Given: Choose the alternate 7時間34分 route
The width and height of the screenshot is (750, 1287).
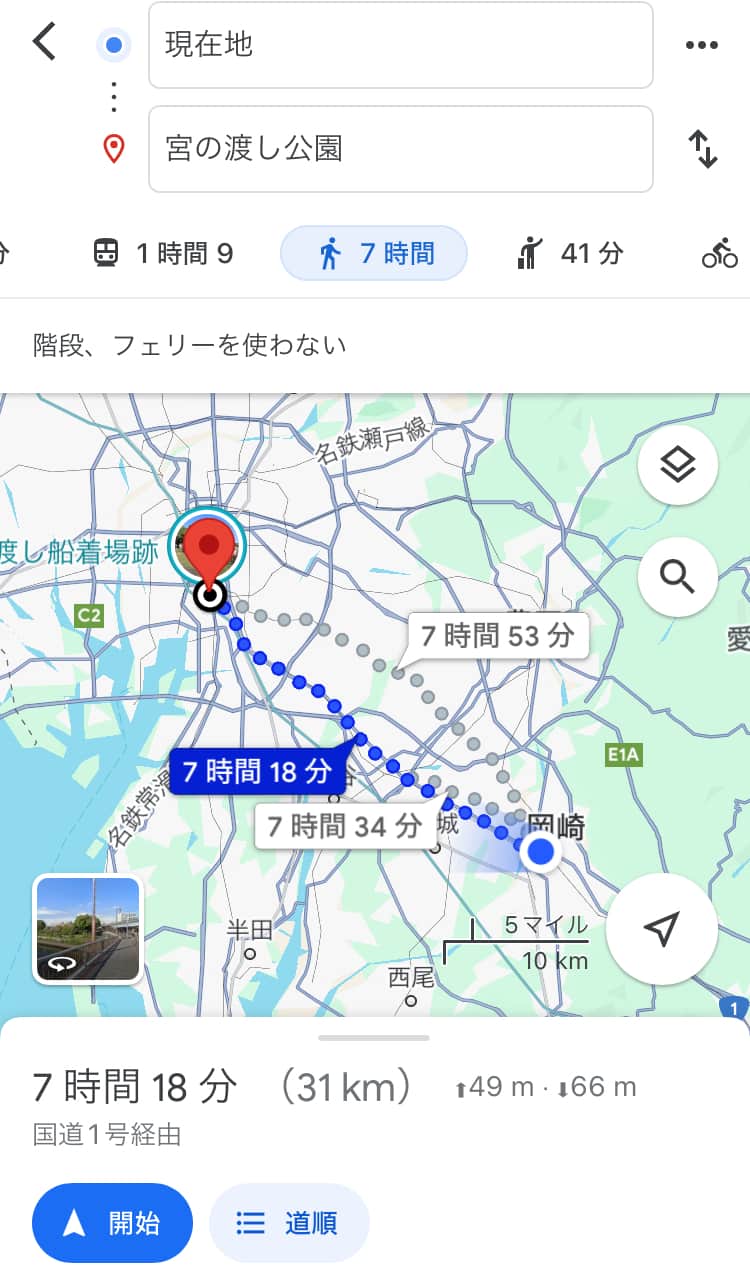Looking at the screenshot, I should click(344, 825).
